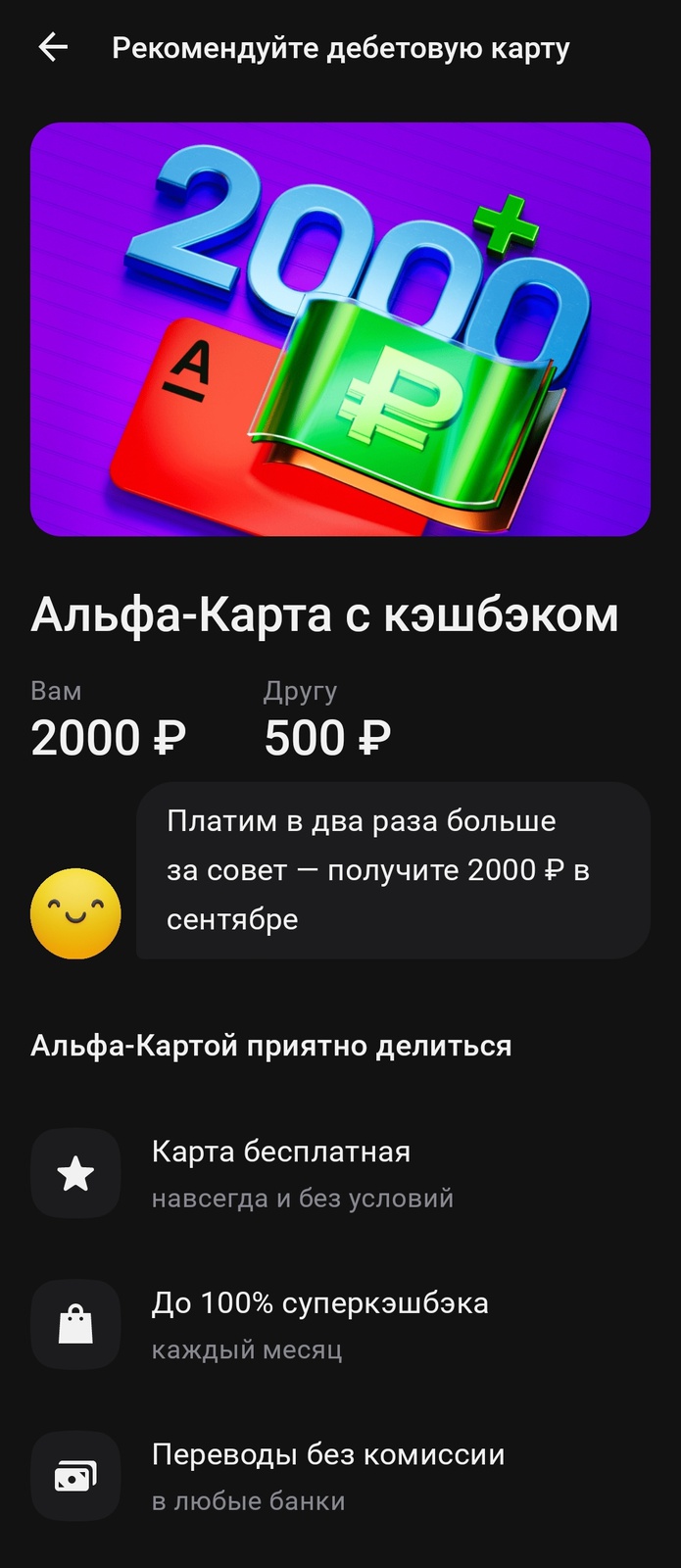The image size is (681, 1568).
Task: Go back from the debit card recommendation screen
Action: coord(53,47)
